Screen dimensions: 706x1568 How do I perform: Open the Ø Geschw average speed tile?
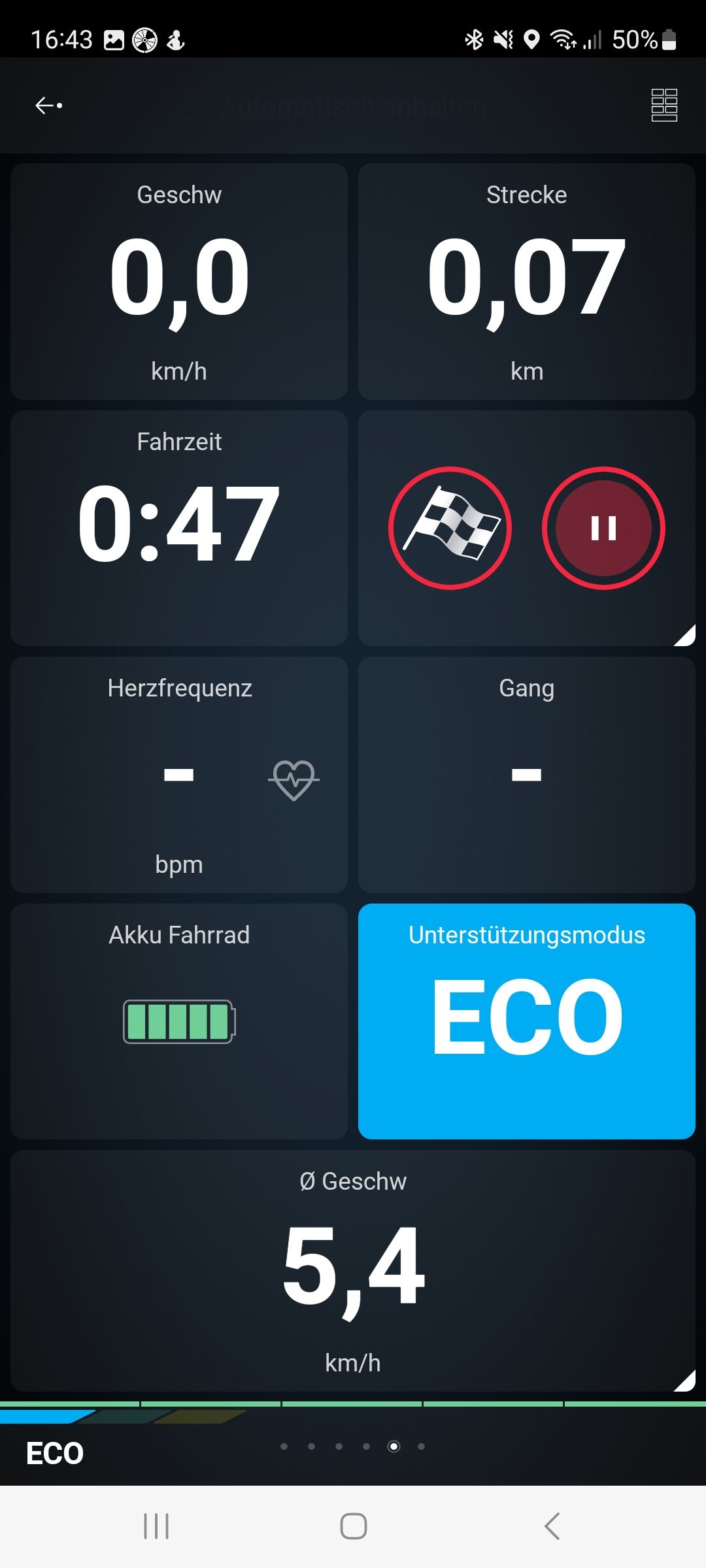(x=353, y=1271)
